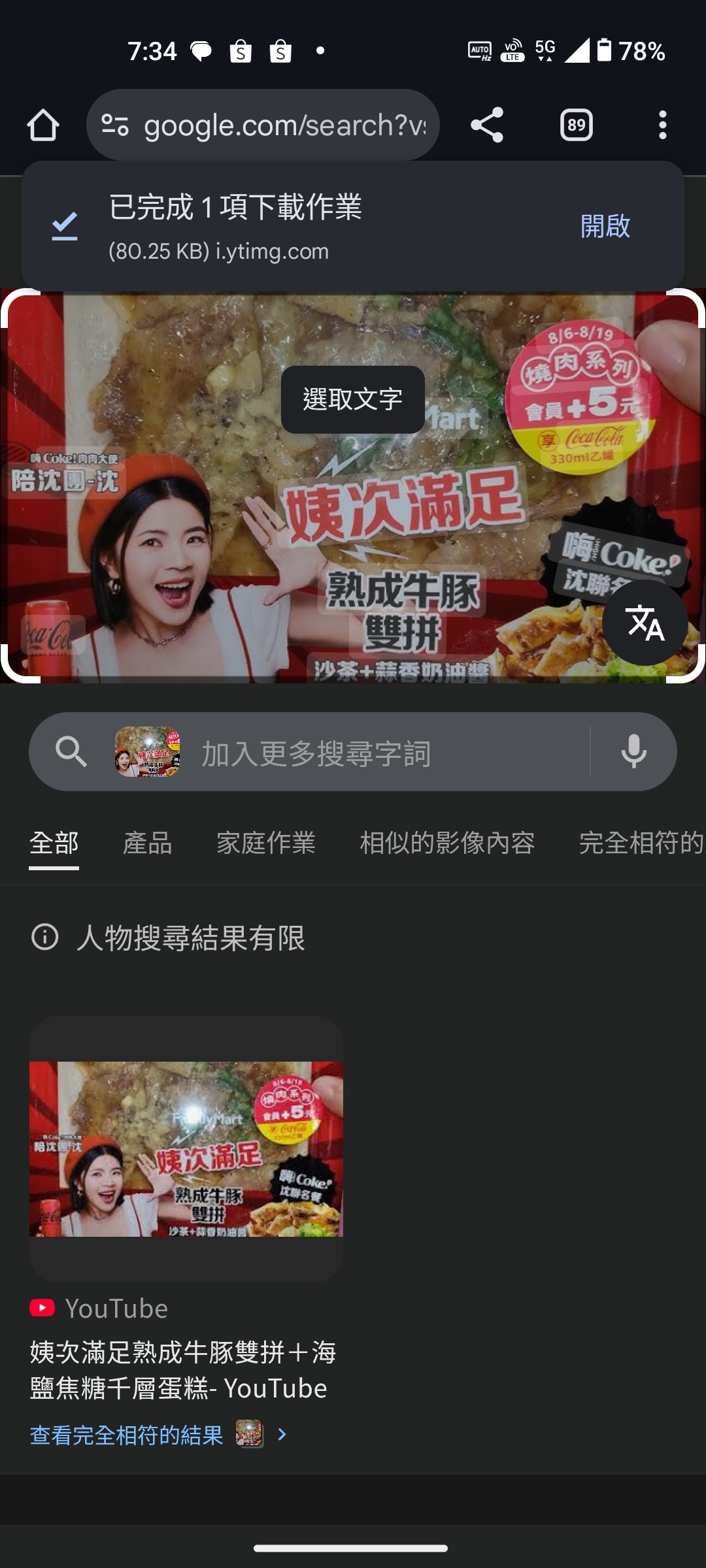Switch to the 產品 tab
The image size is (706, 1568).
[x=148, y=843]
